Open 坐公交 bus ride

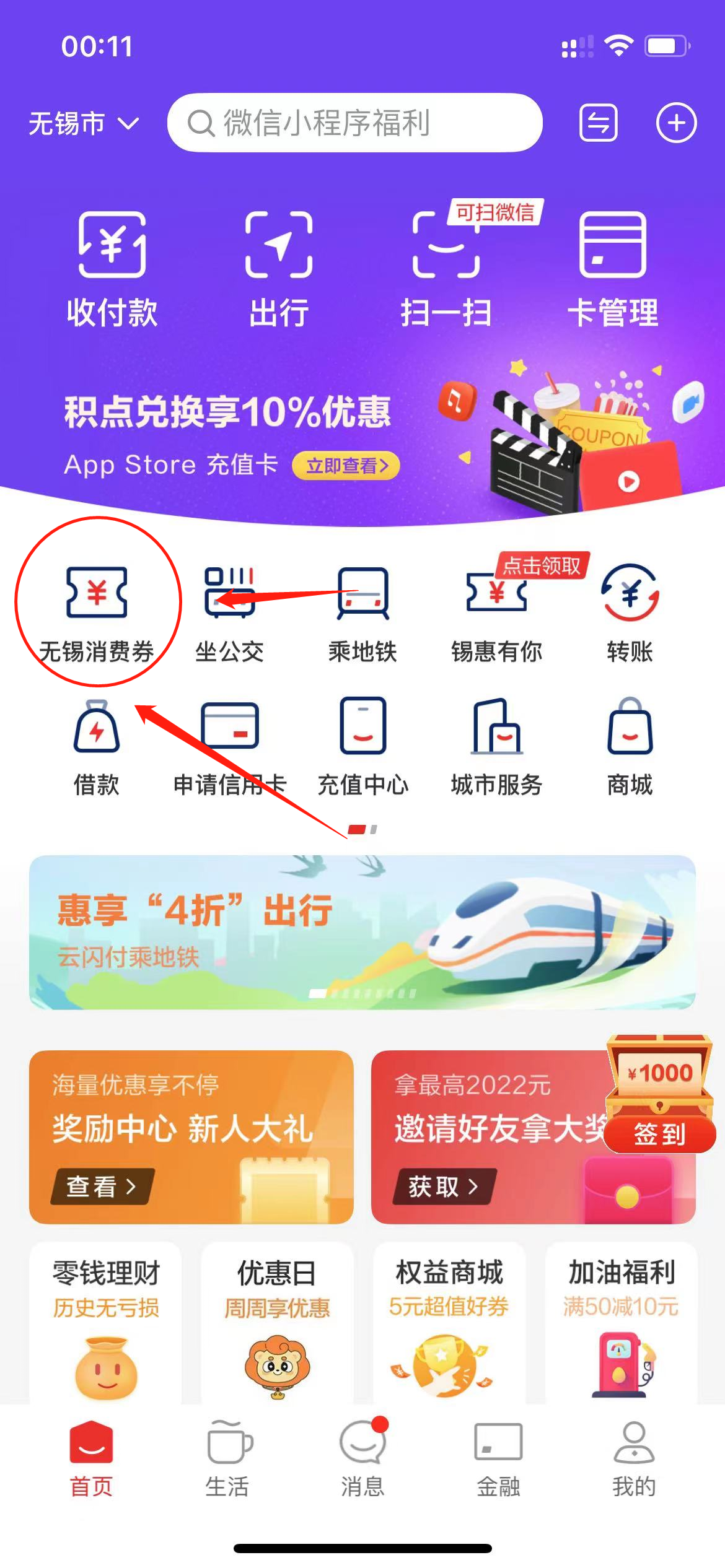[x=230, y=613]
